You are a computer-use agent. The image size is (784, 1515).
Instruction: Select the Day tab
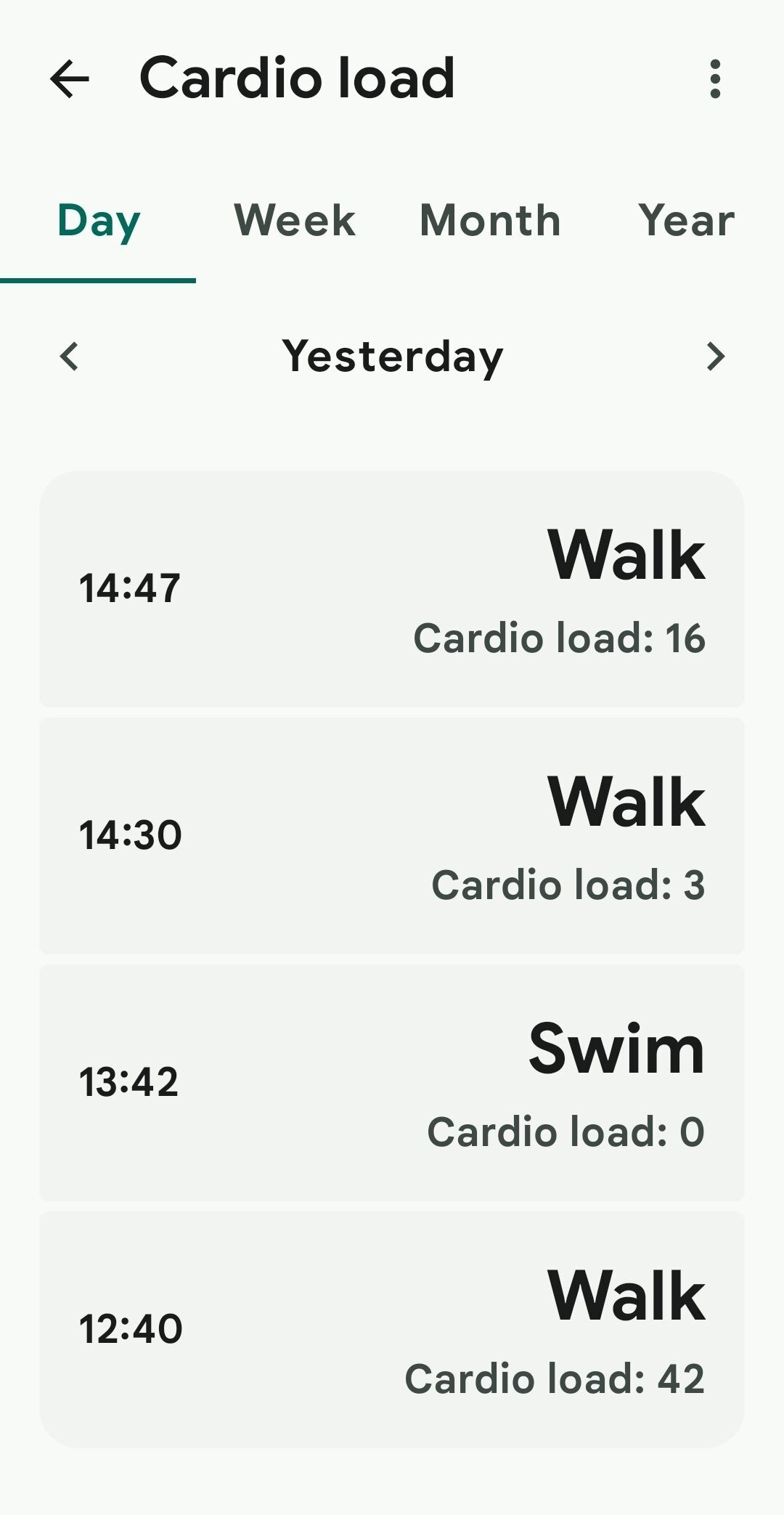click(x=98, y=221)
